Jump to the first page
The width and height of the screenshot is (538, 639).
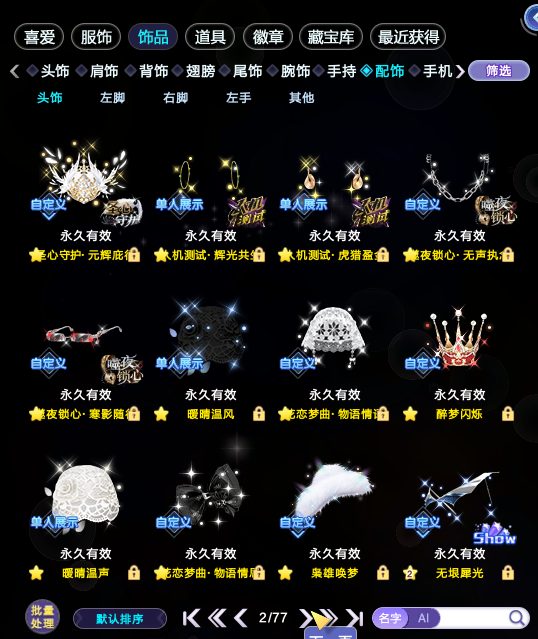[191, 618]
